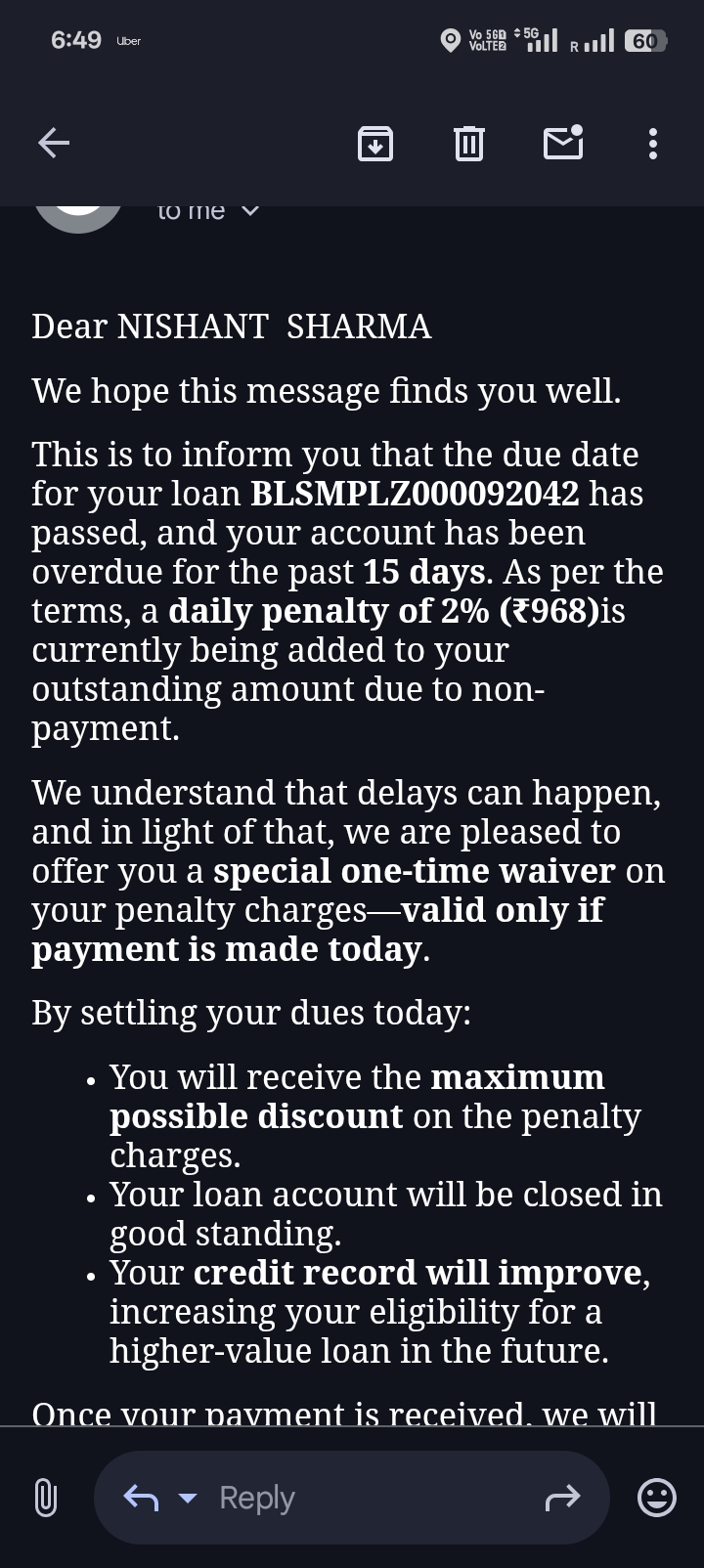The width and height of the screenshot is (704, 1568).
Task: Open the reply type dropdown
Action: tap(188, 1498)
